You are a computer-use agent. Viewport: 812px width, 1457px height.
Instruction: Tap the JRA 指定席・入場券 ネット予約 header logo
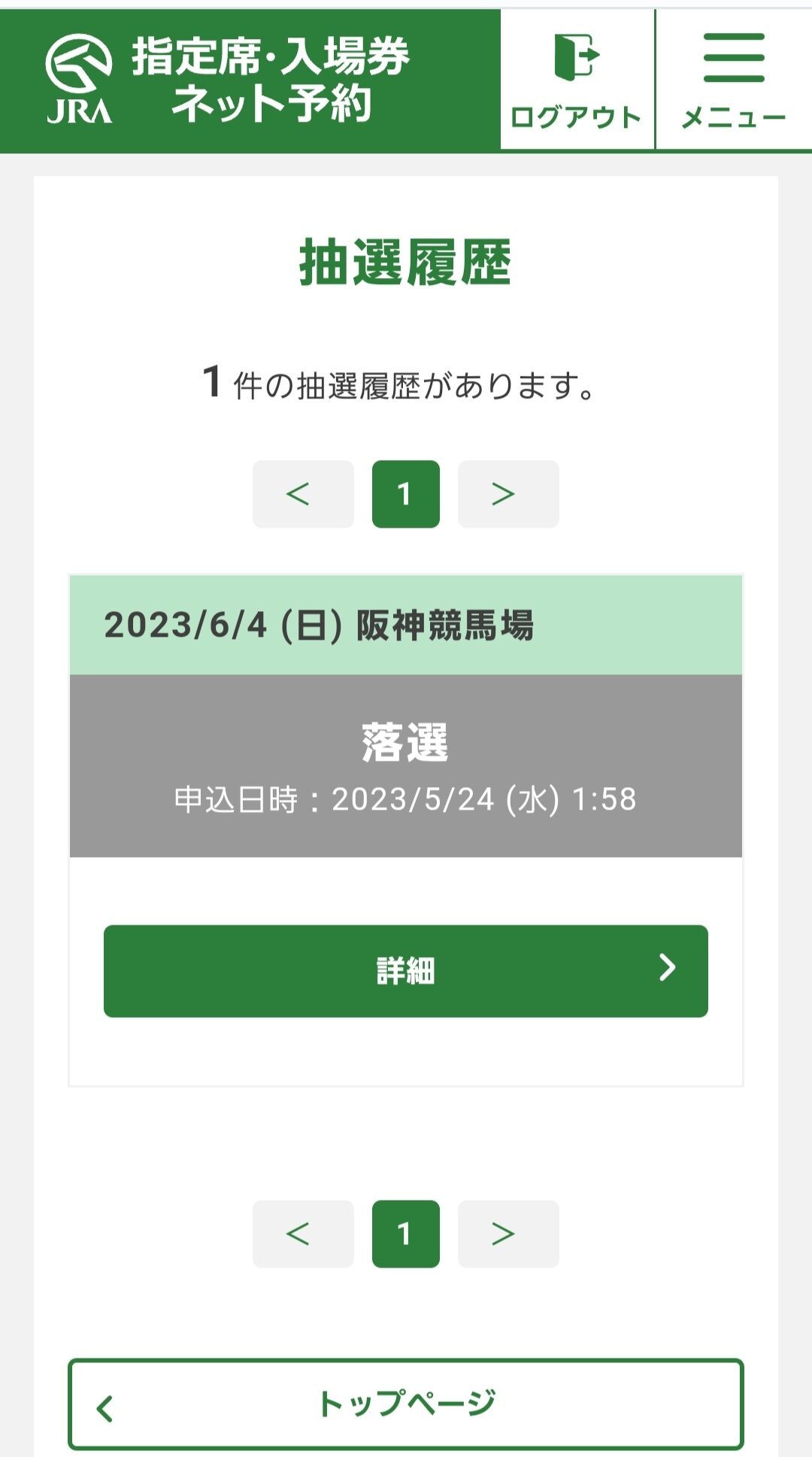point(228,80)
